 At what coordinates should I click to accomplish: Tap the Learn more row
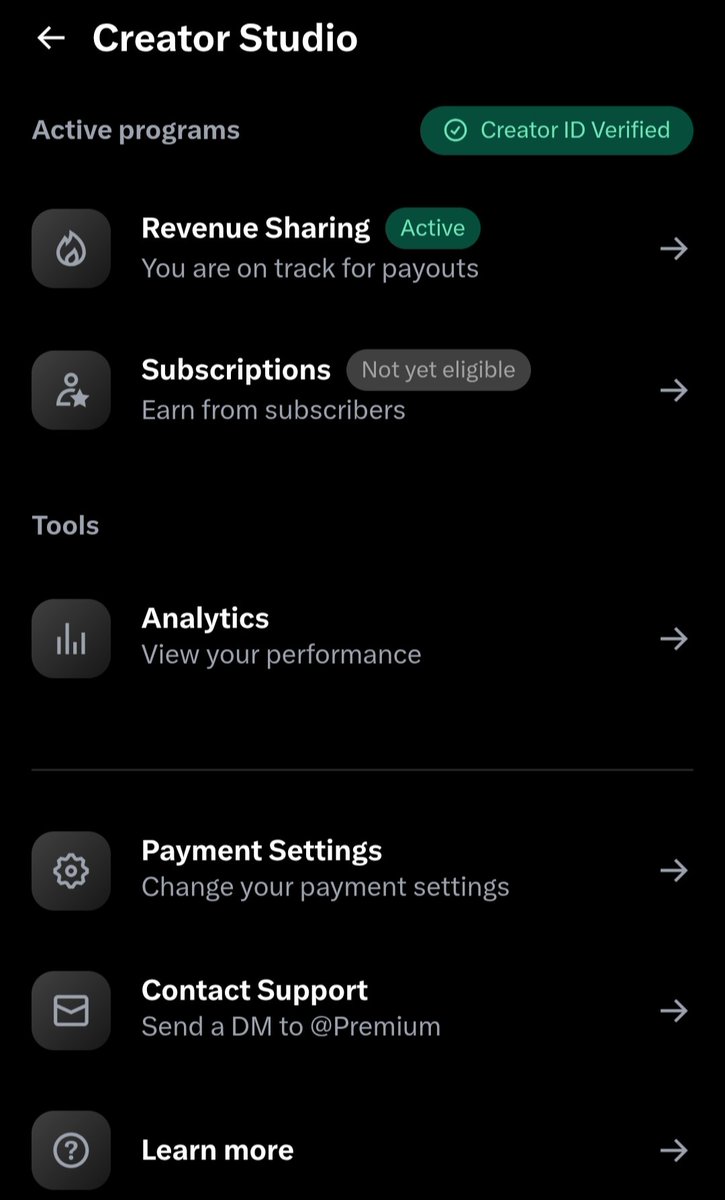pyautogui.click(x=362, y=1150)
